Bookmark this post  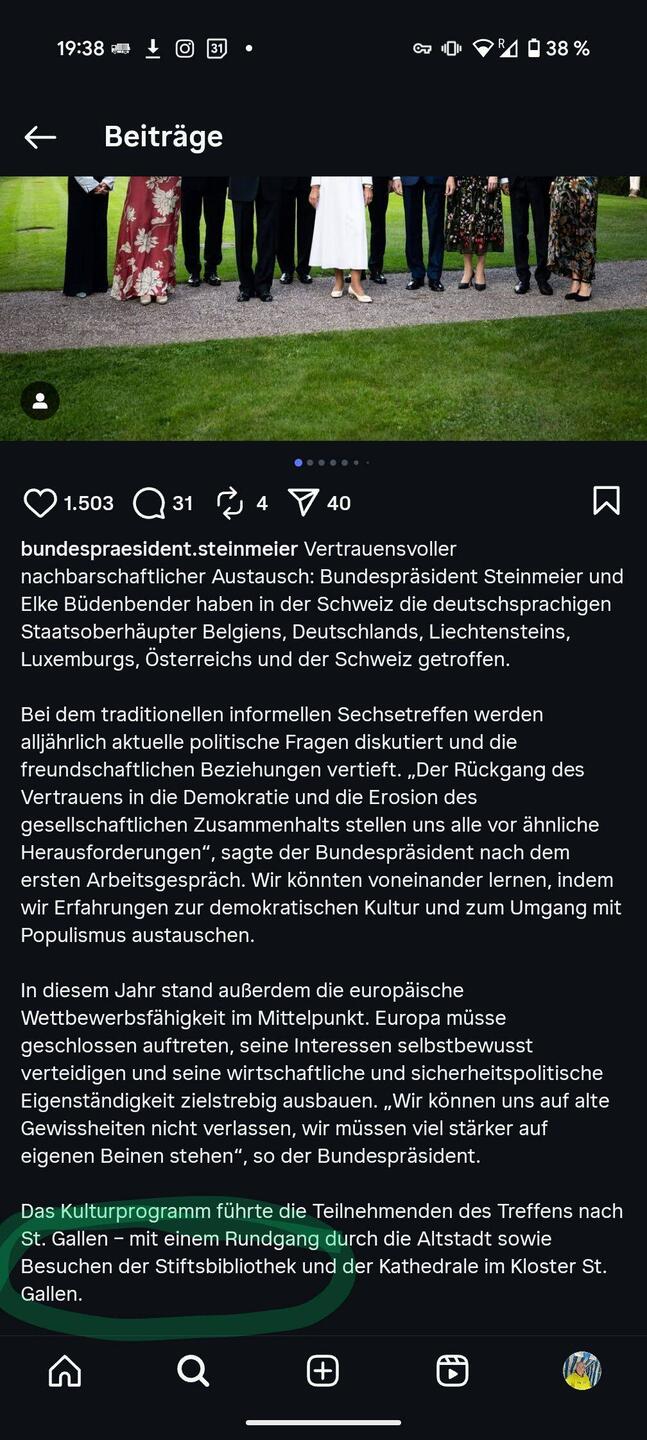606,501
